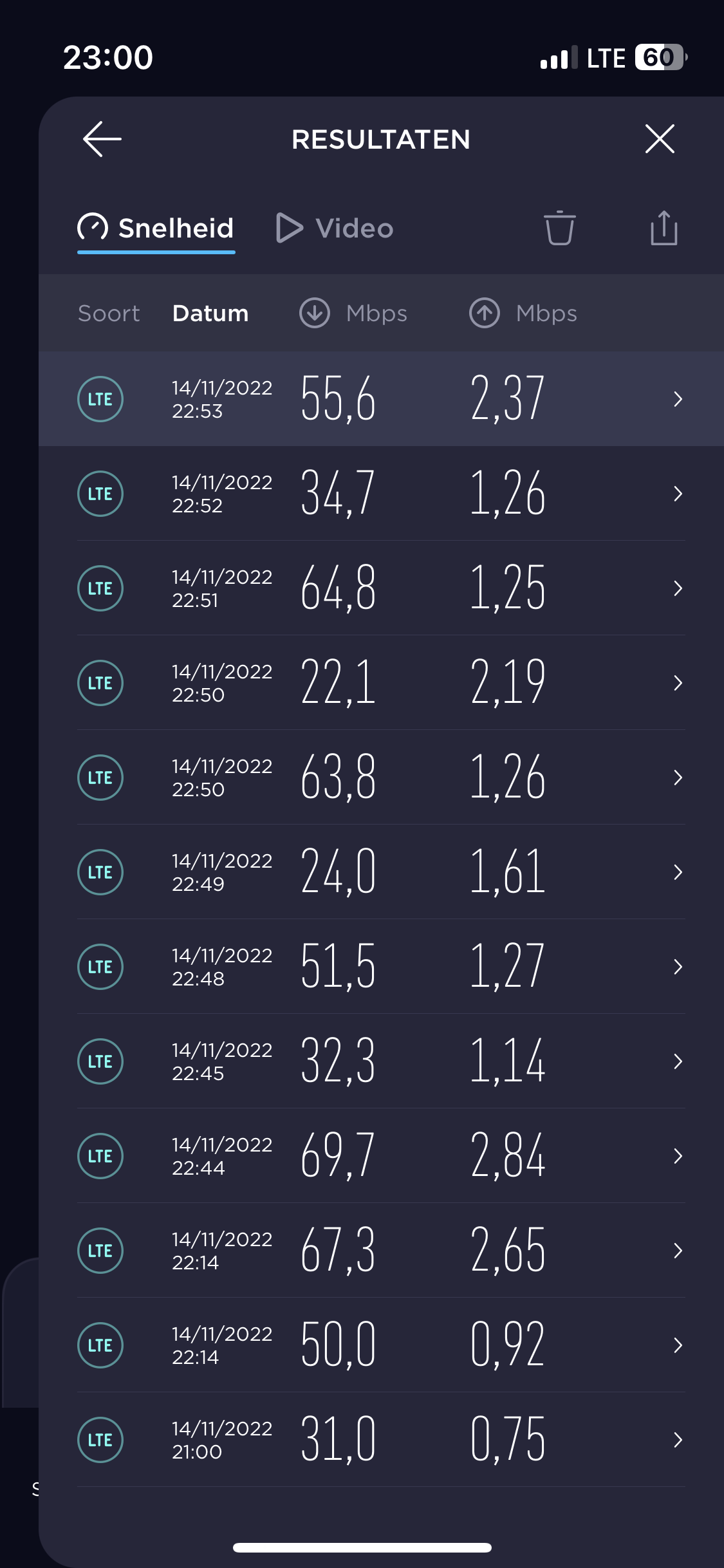The height and width of the screenshot is (1568, 724).
Task: Sort results by Soort
Action: (109, 313)
